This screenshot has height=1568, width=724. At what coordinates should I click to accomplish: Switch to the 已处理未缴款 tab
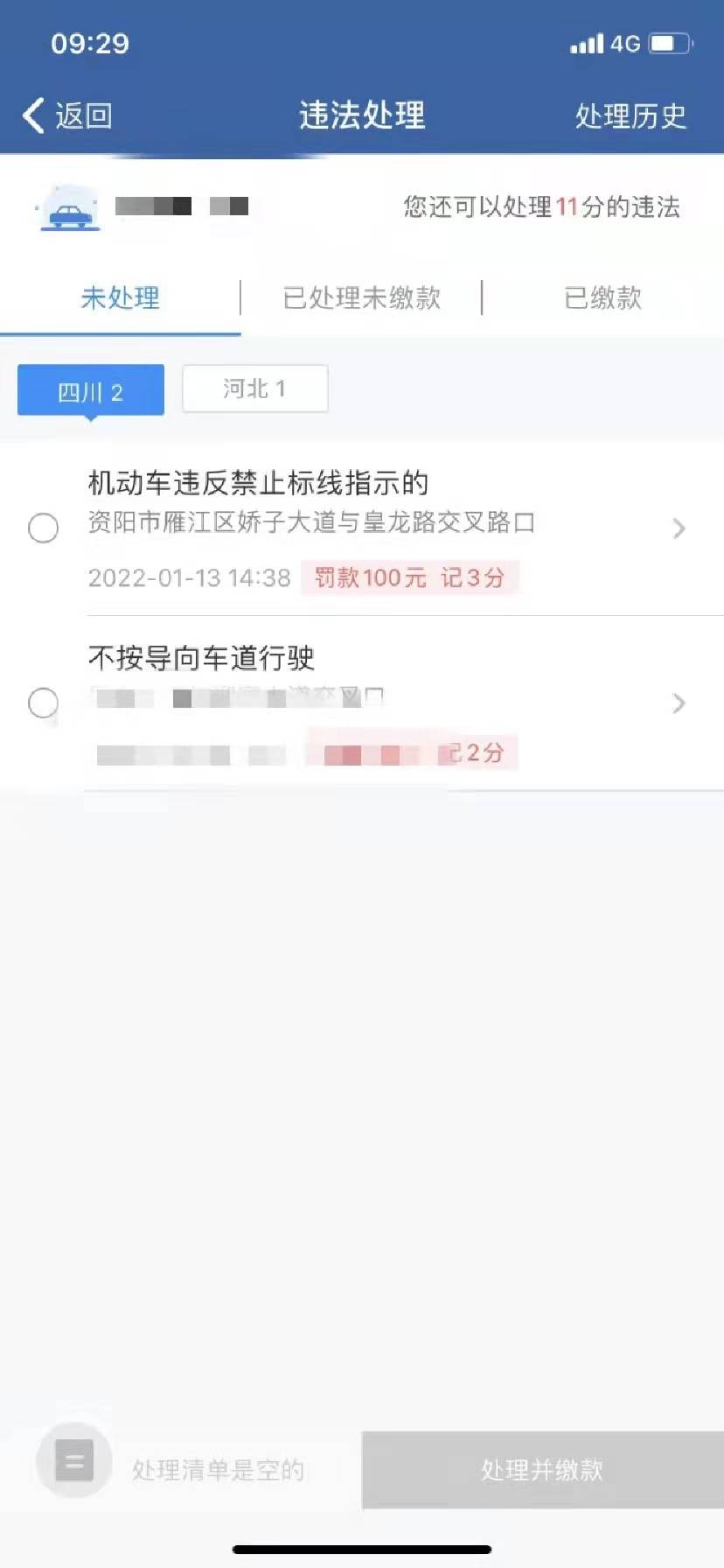(361, 297)
